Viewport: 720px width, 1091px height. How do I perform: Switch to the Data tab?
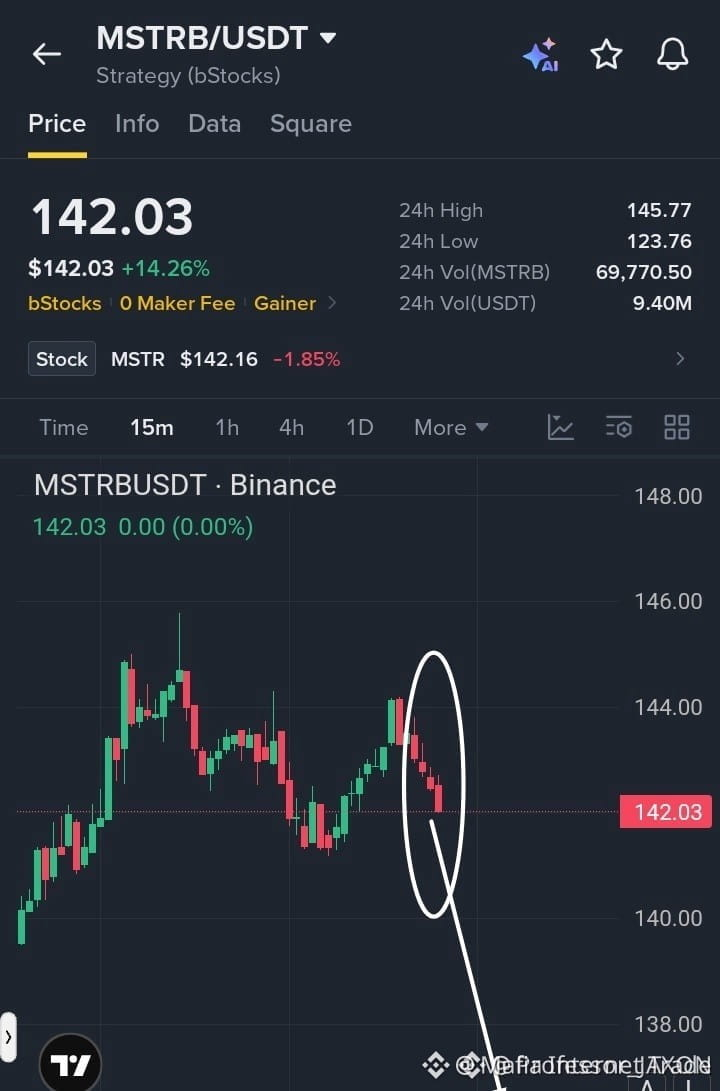tap(214, 124)
